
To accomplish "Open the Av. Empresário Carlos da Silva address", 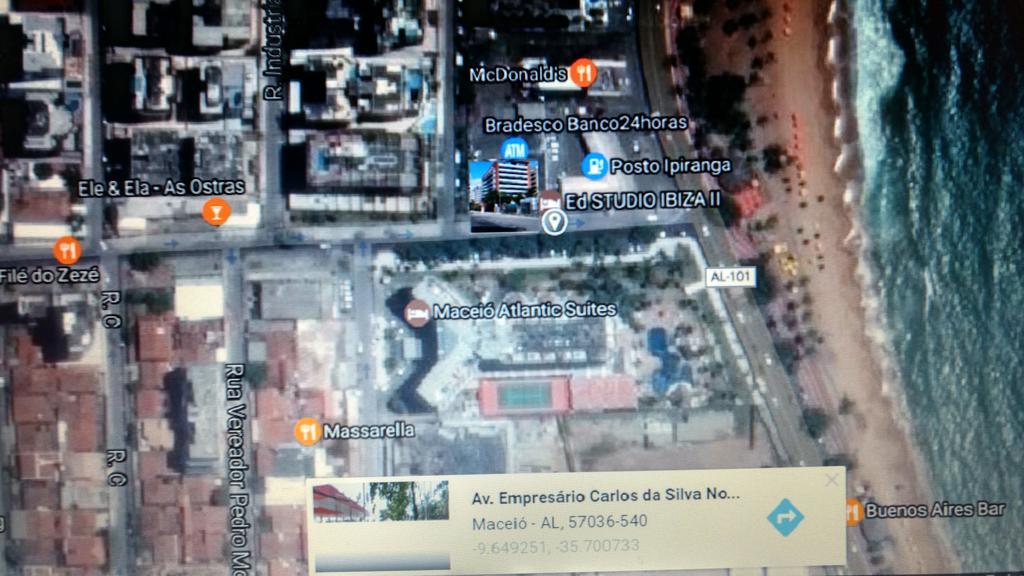I will click(x=606, y=496).
